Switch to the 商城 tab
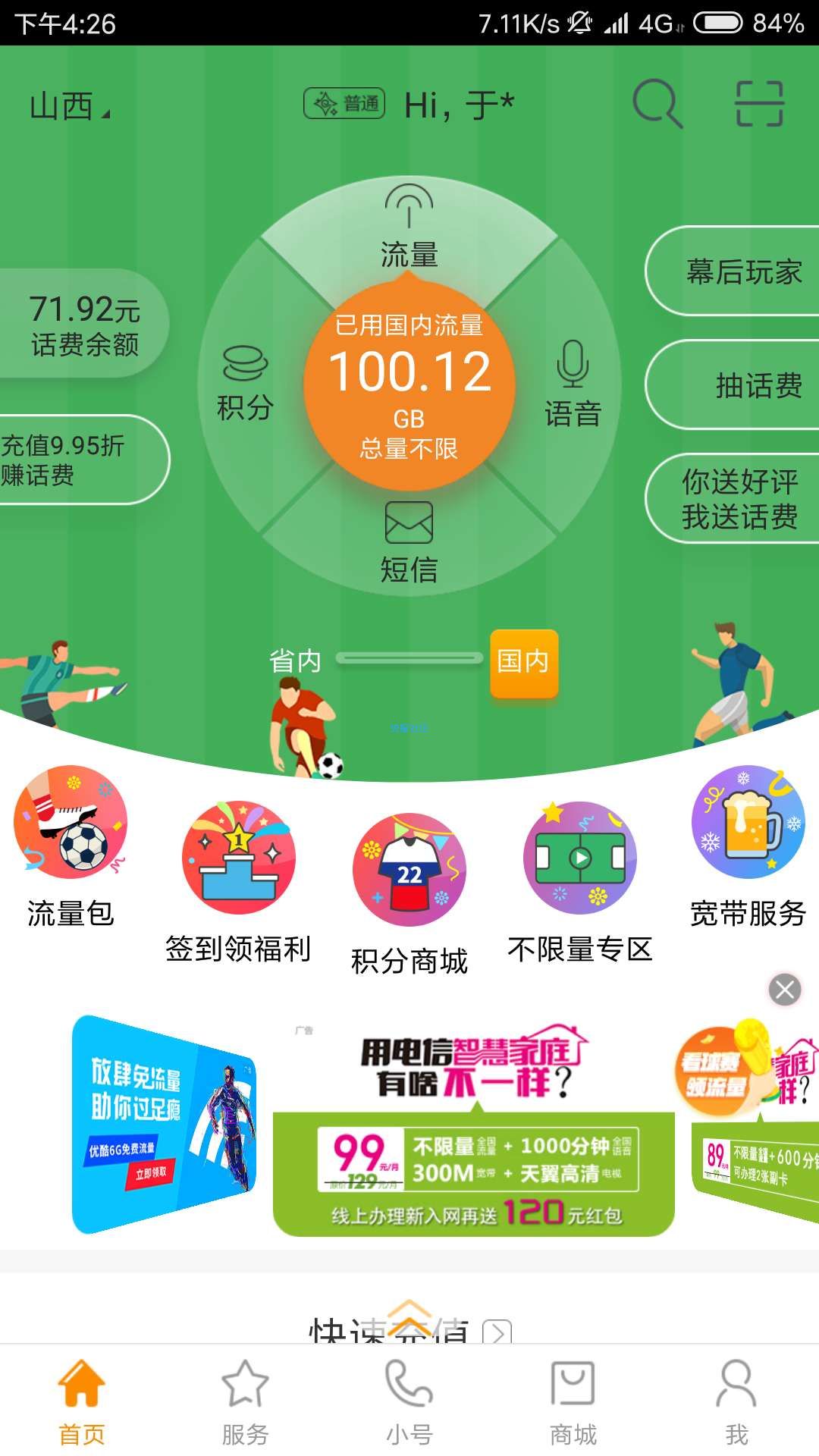The height and width of the screenshot is (1456, 819). click(573, 1401)
